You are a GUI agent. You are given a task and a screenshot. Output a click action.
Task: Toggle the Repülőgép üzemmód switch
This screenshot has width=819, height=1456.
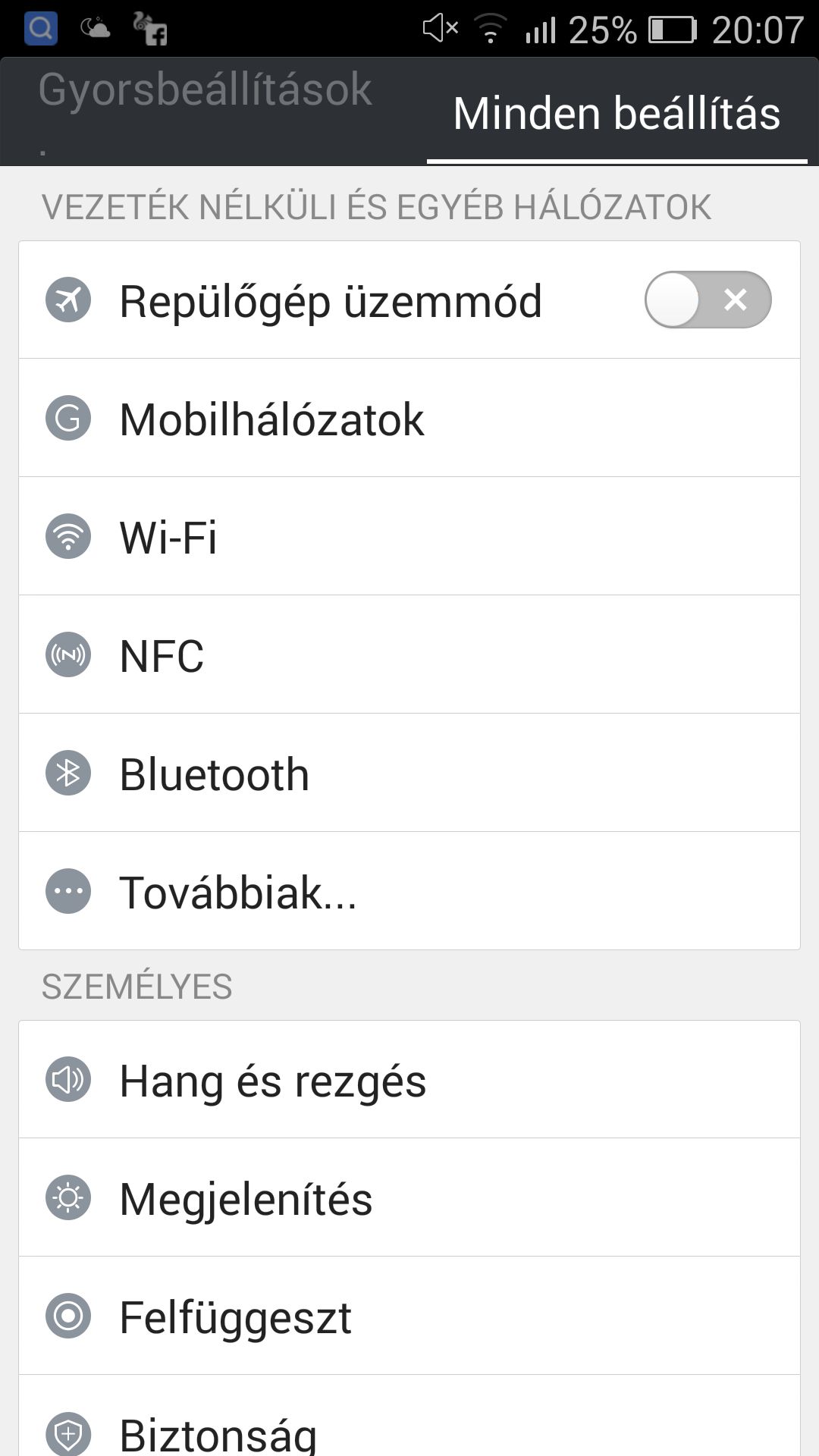708,300
